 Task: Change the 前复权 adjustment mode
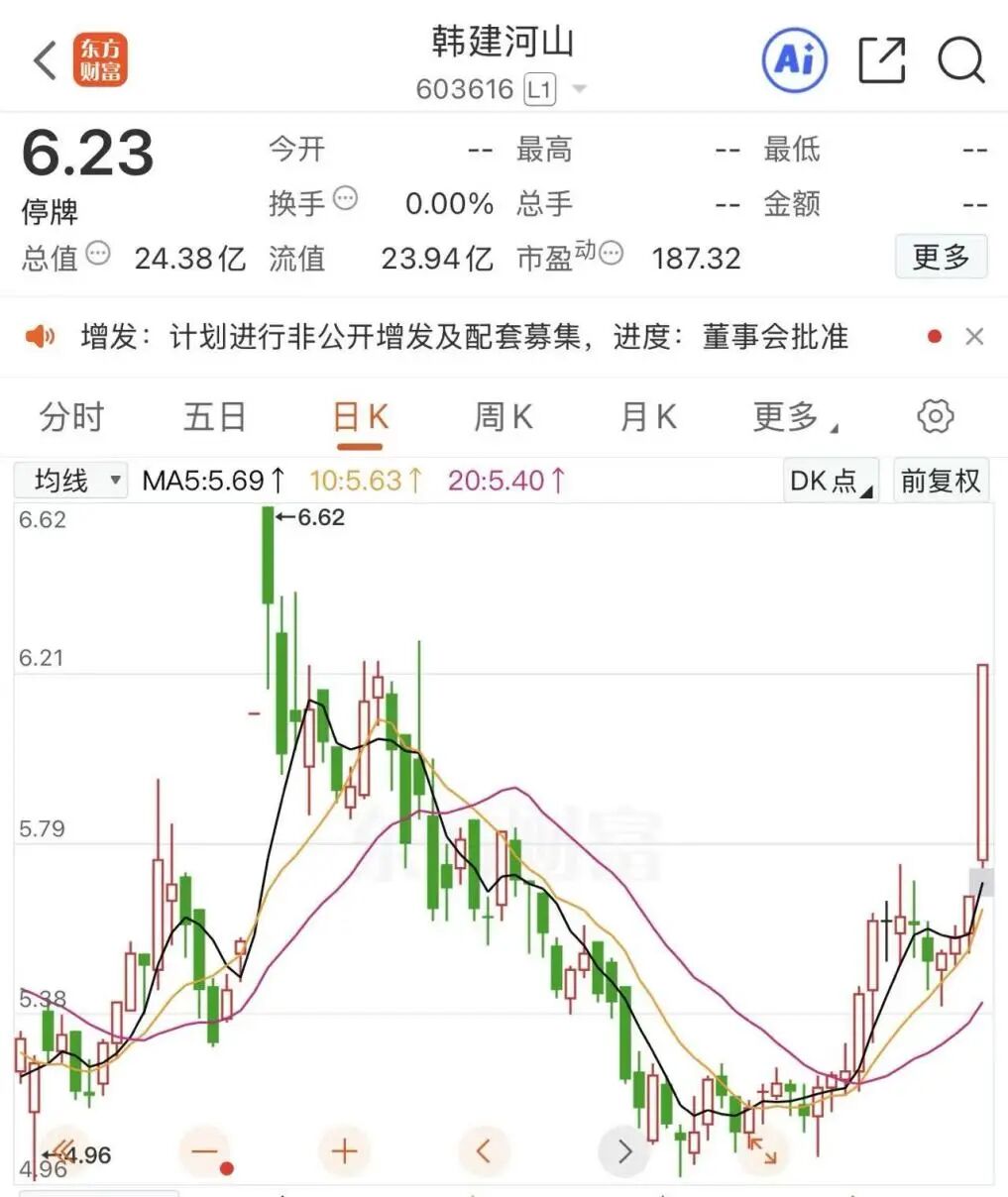tap(940, 482)
